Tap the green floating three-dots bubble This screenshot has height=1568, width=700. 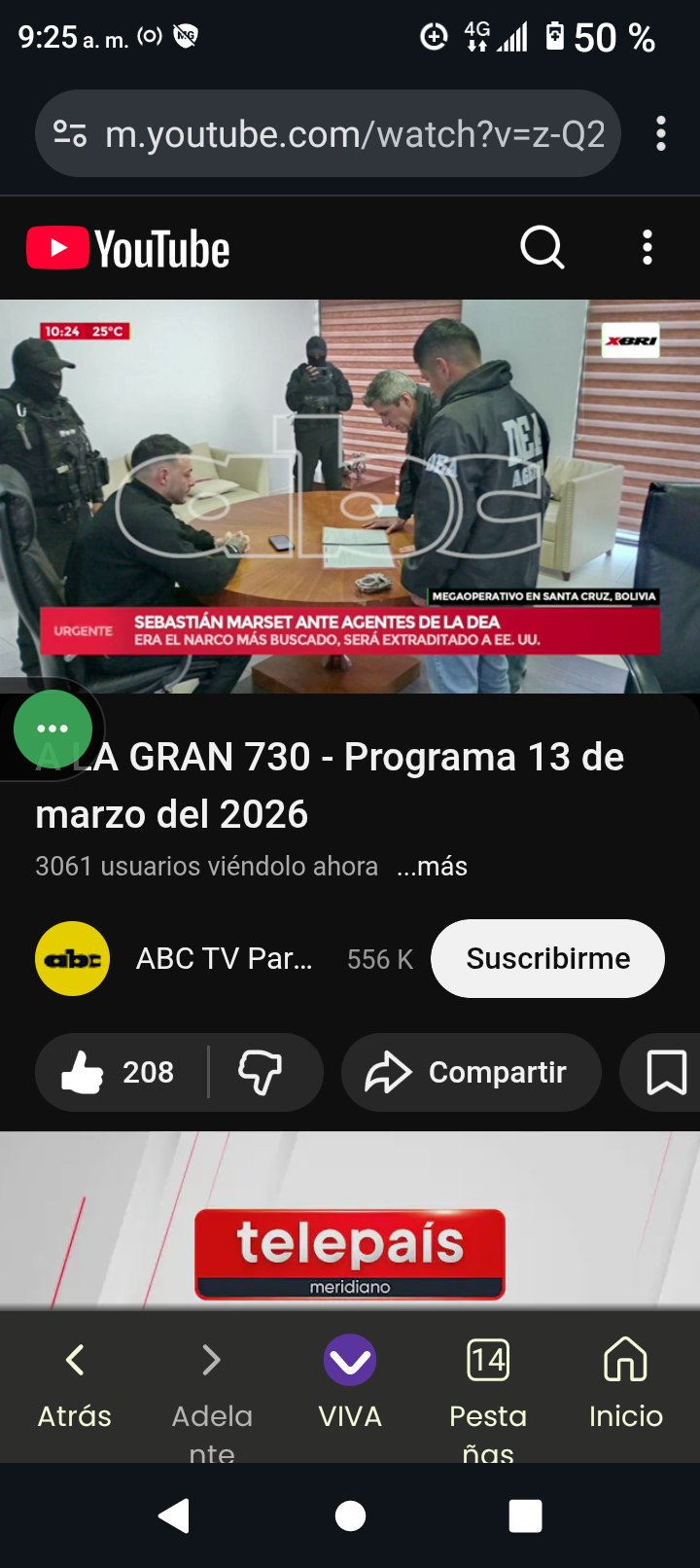52,729
